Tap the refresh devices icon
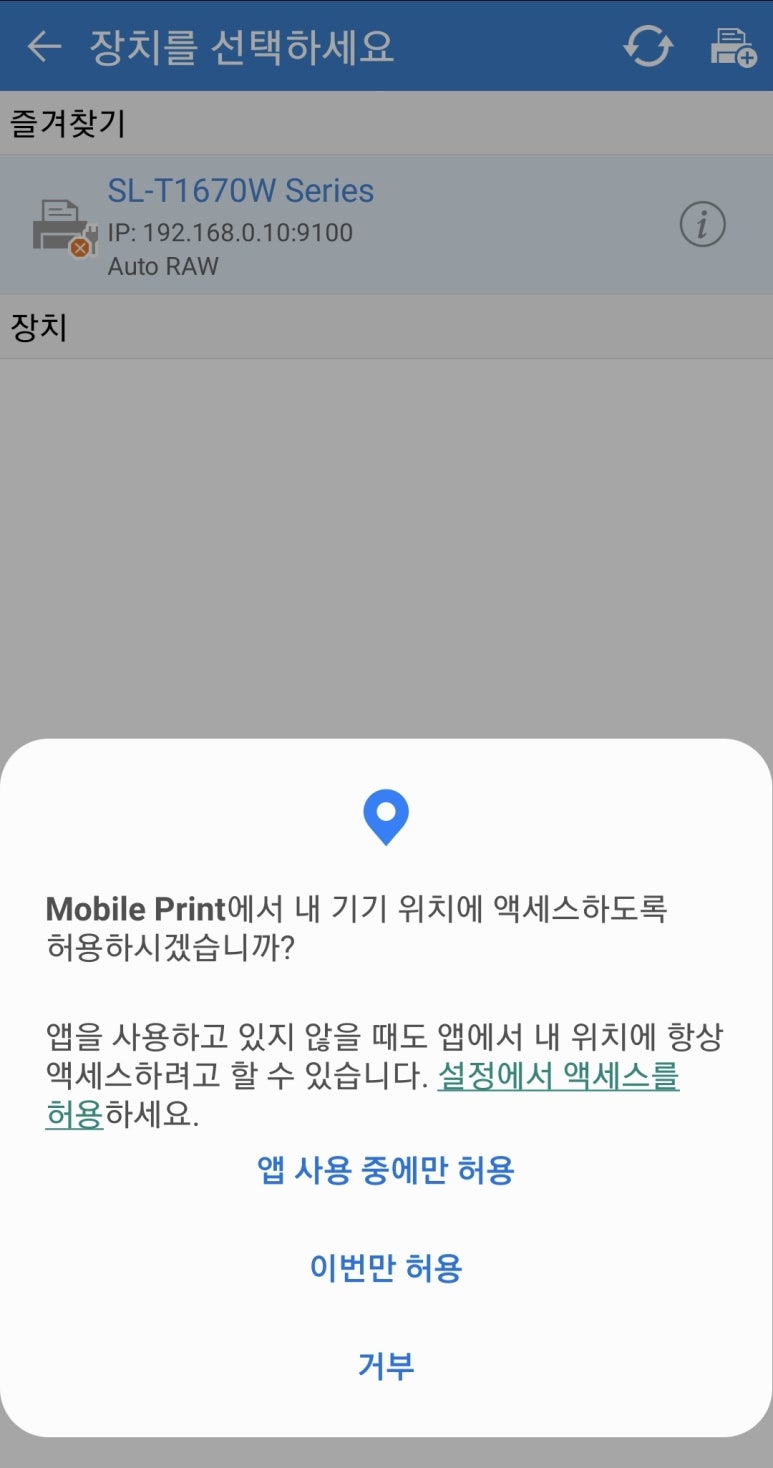Screen dimensions: 773x1468 click(646, 46)
